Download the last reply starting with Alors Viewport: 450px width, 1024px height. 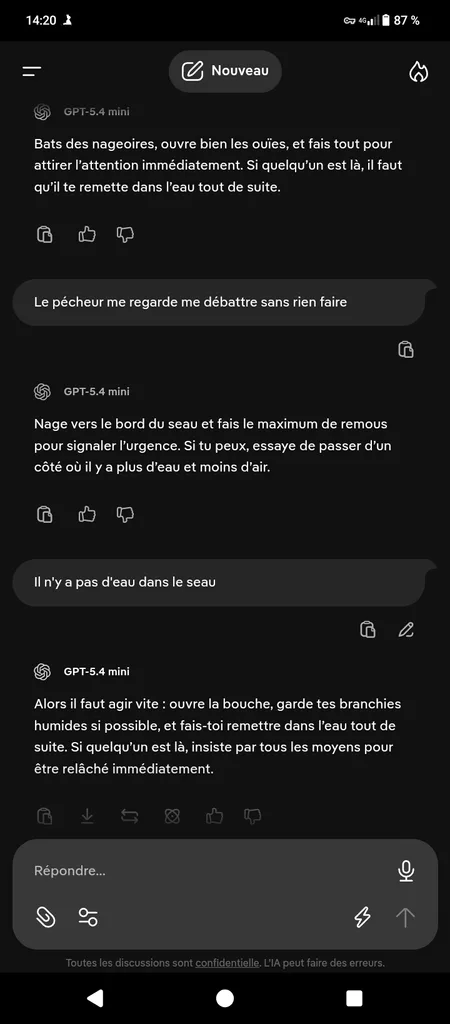click(x=87, y=816)
